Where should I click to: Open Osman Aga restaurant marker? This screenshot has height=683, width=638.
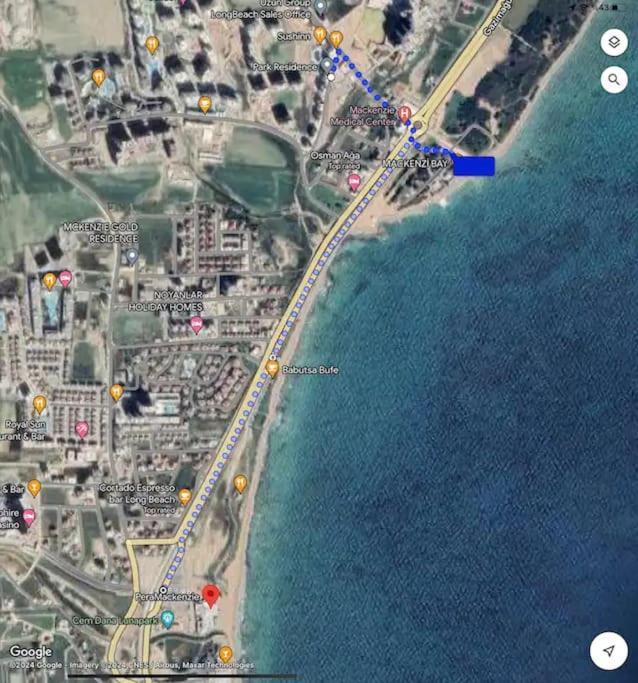353,182
